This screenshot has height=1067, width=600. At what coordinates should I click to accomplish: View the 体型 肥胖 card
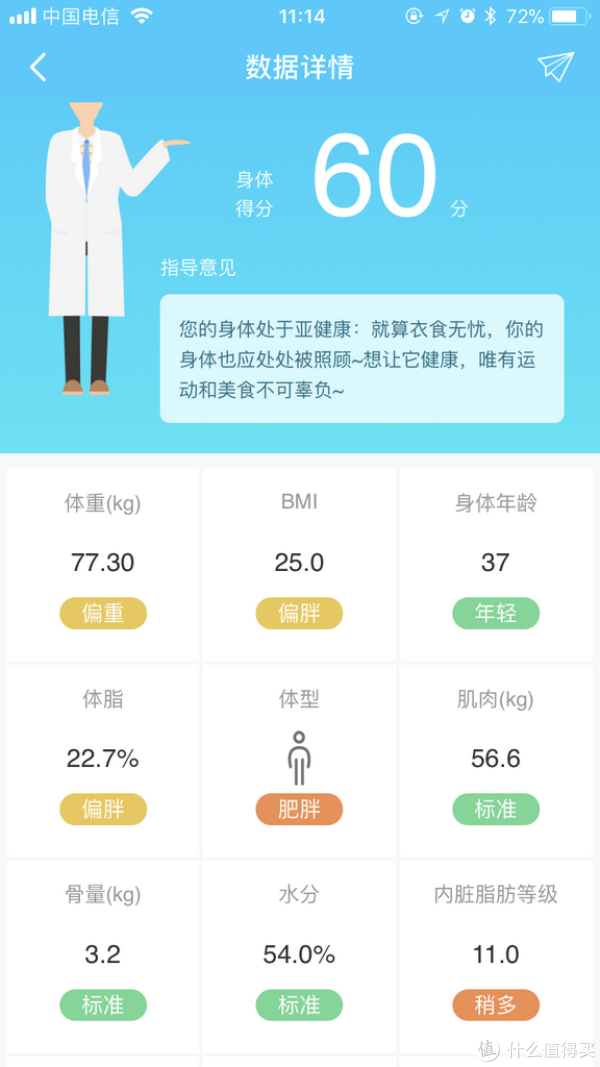(x=299, y=759)
